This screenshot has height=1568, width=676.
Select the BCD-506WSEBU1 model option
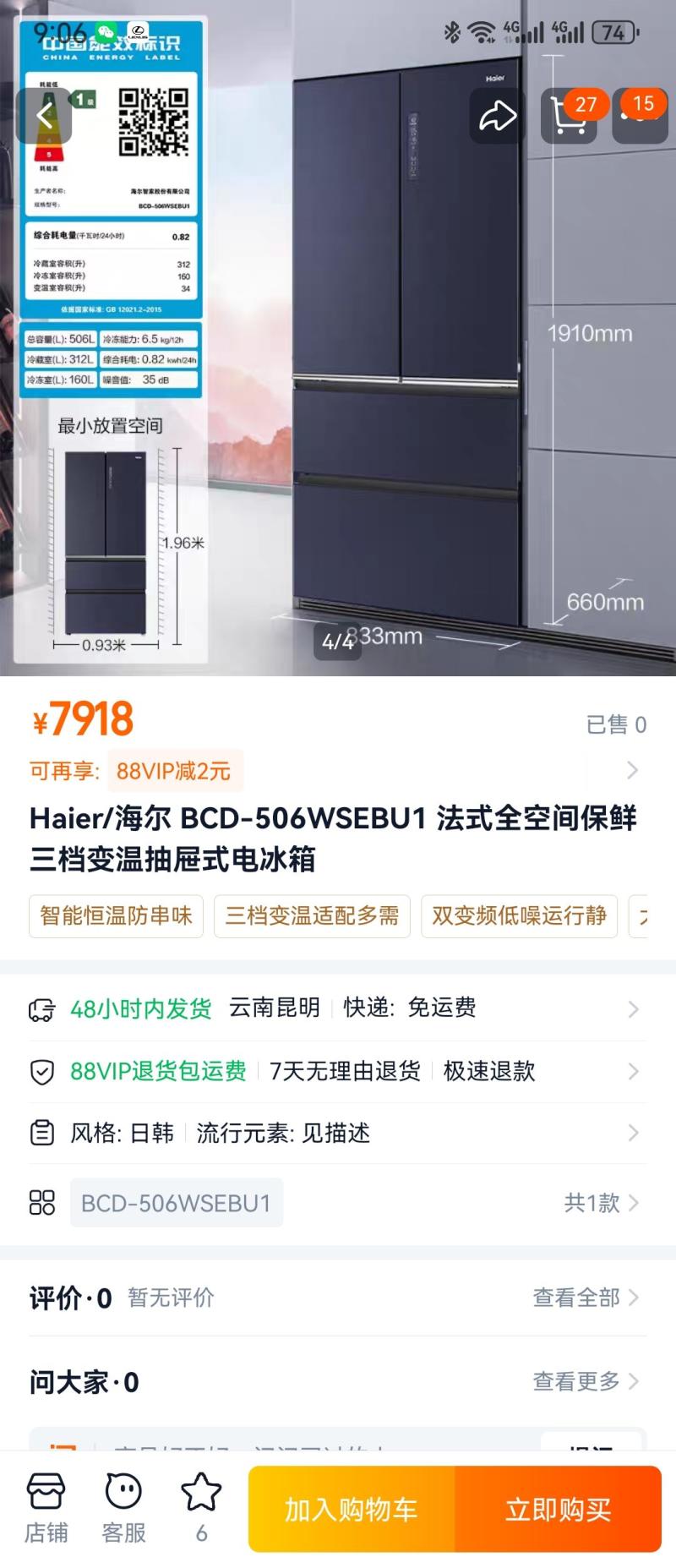point(177,1203)
